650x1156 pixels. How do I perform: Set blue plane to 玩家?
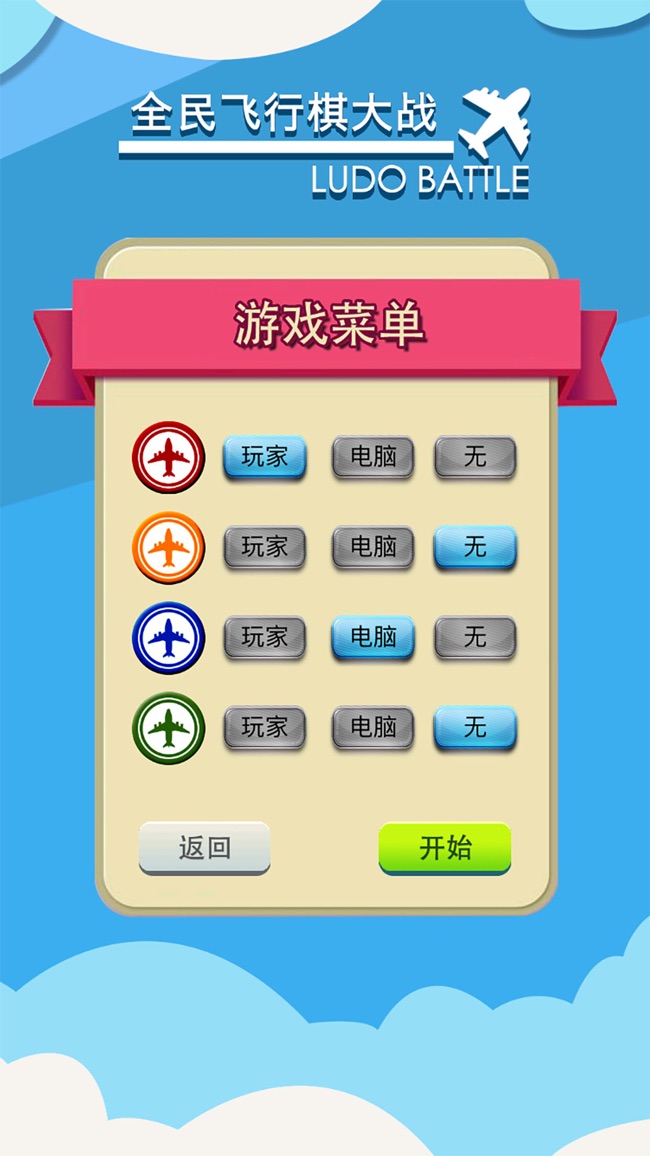point(264,637)
